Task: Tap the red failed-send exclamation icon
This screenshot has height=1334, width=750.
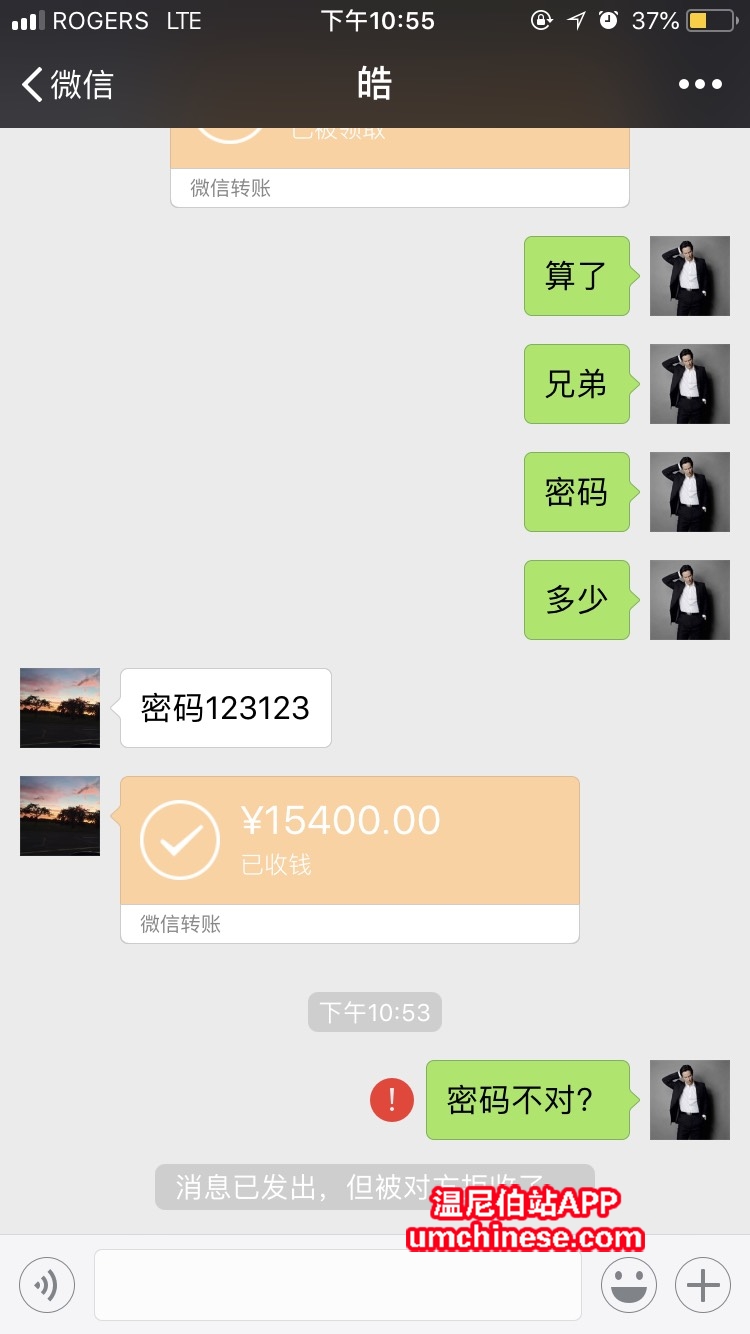Action: (x=392, y=1100)
